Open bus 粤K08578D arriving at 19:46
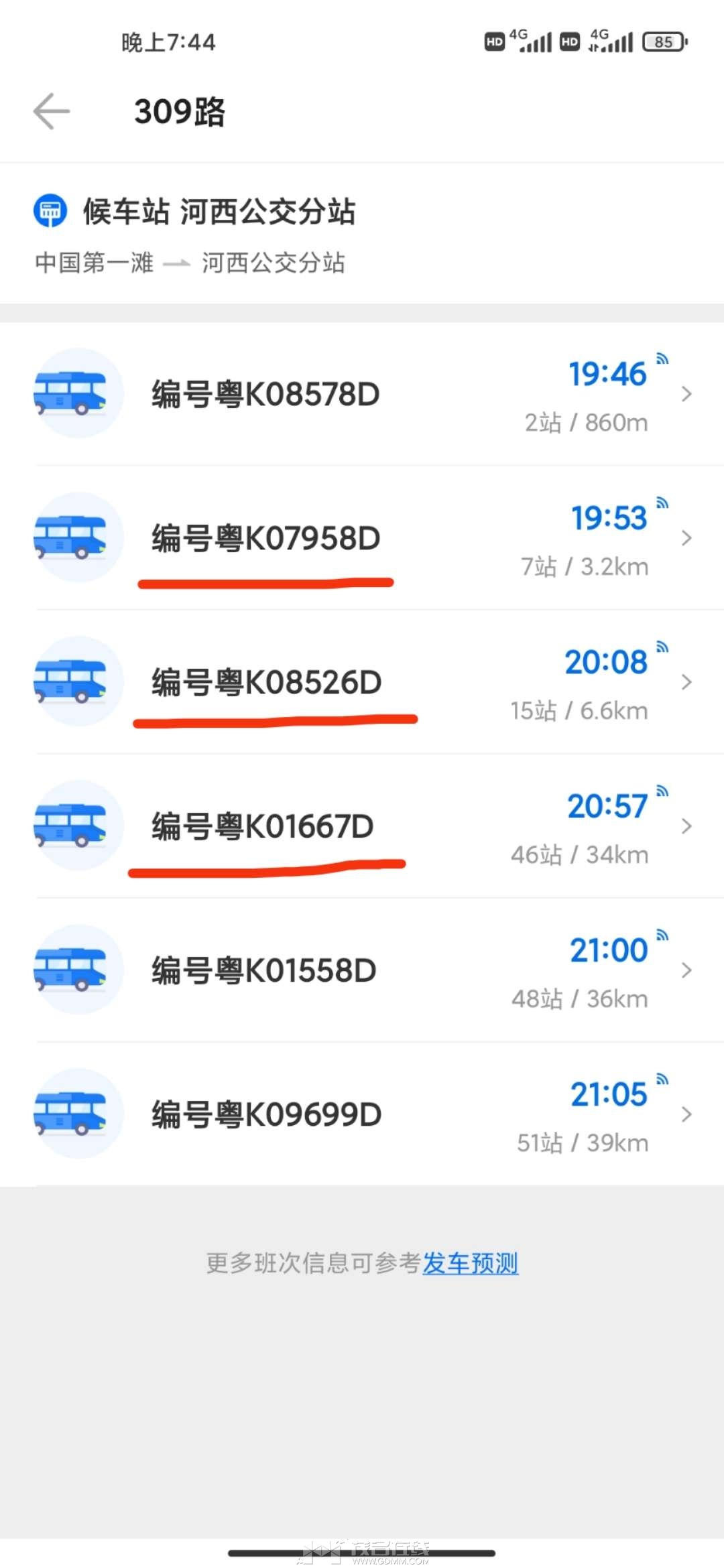Viewport: 724px width, 1568px height. [362, 394]
